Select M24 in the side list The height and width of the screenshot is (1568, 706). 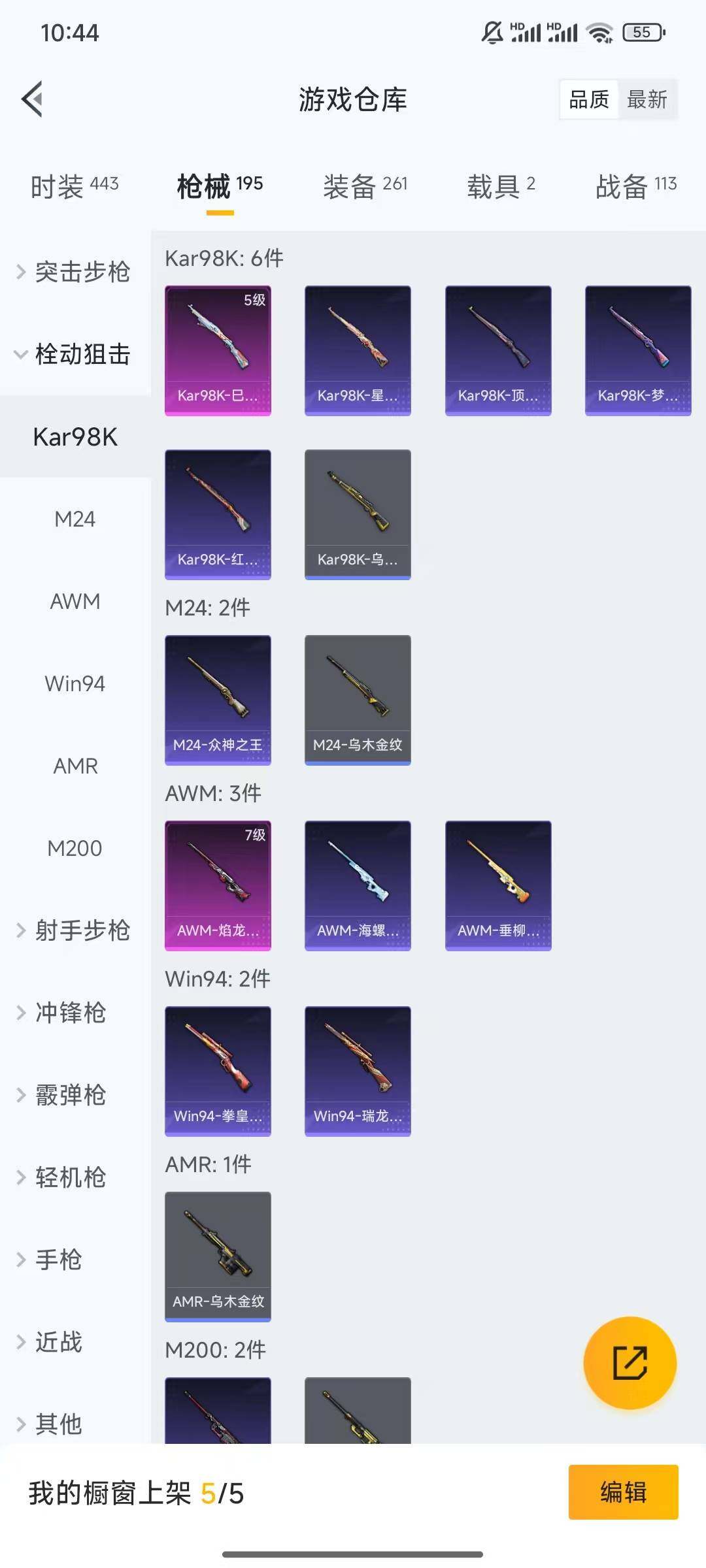[x=75, y=519]
